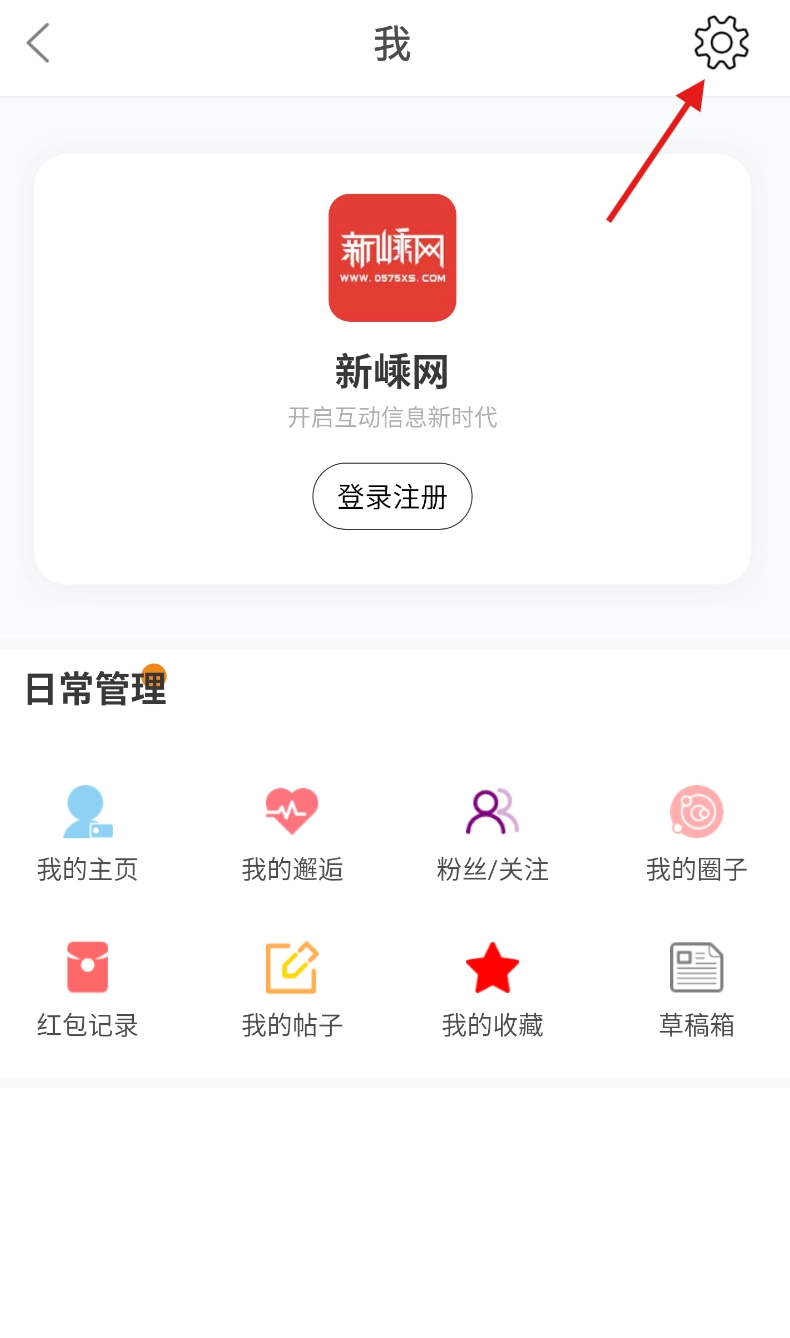Open the settings gear

721,43
